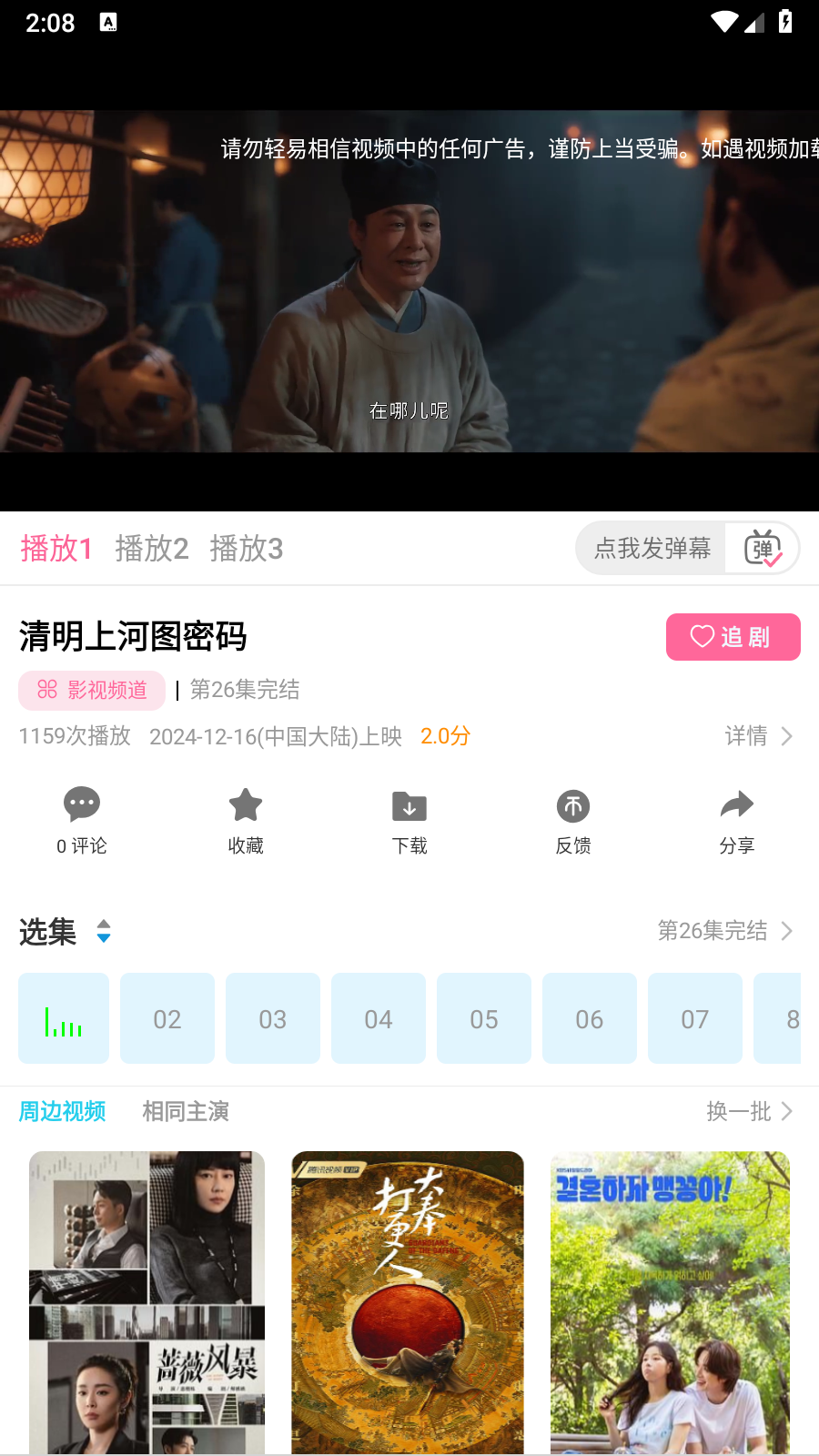
Task: Open the 大奉打更人 poster
Action: [x=408, y=1301]
